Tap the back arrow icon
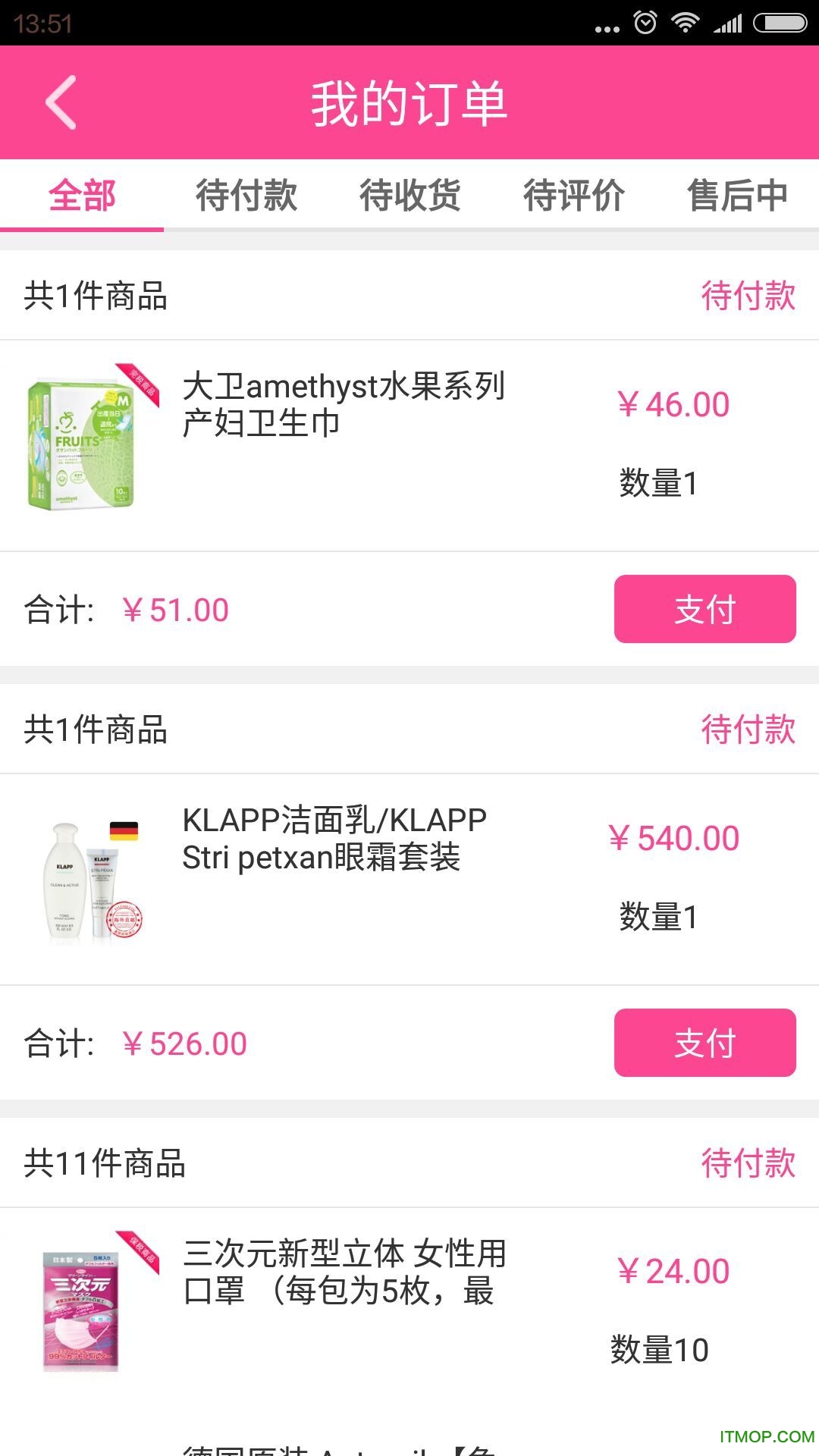Image resolution: width=819 pixels, height=1456 pixels. (62, 102)
